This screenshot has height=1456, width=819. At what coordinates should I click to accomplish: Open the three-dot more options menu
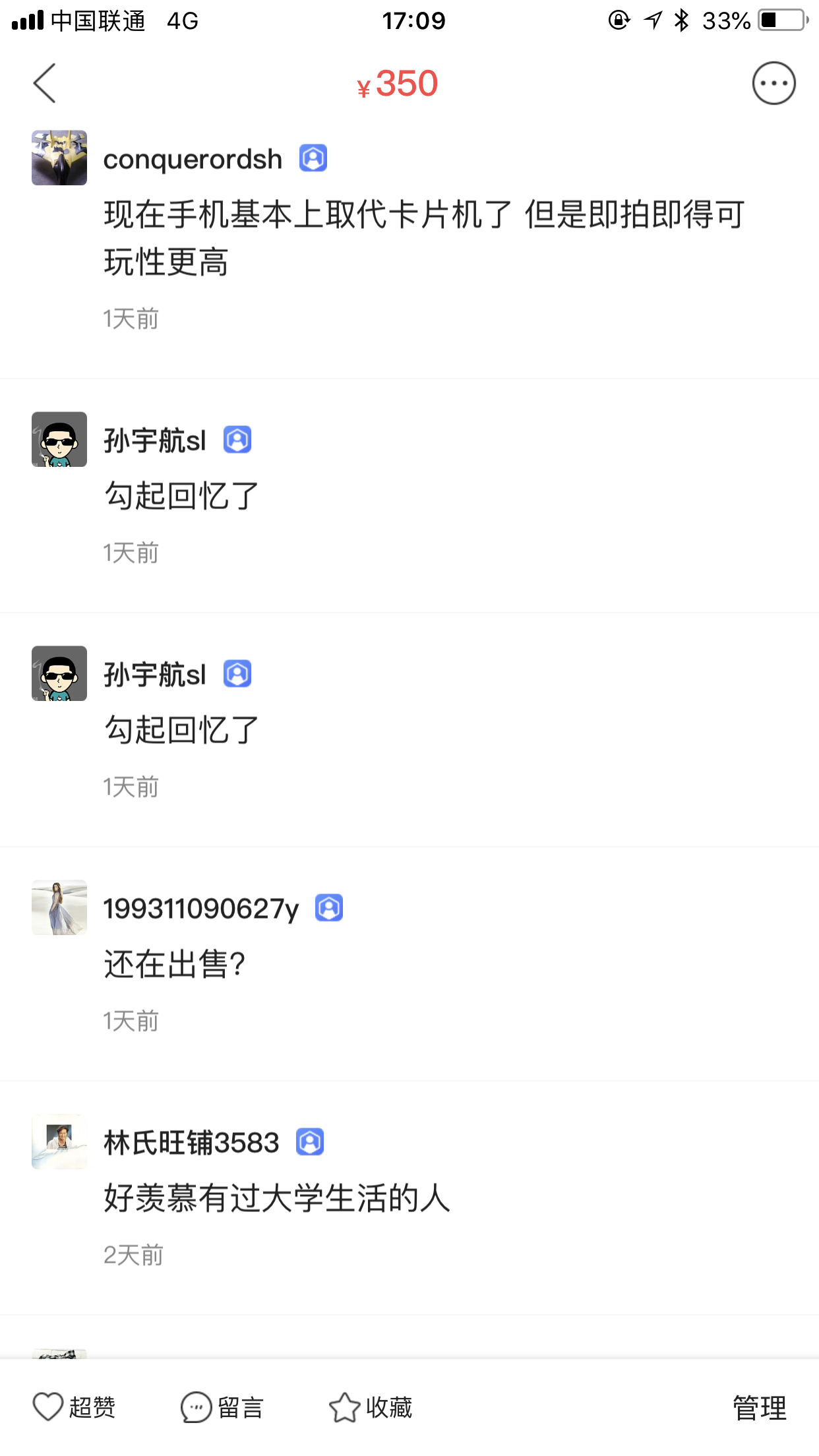[x=773, y=83]
